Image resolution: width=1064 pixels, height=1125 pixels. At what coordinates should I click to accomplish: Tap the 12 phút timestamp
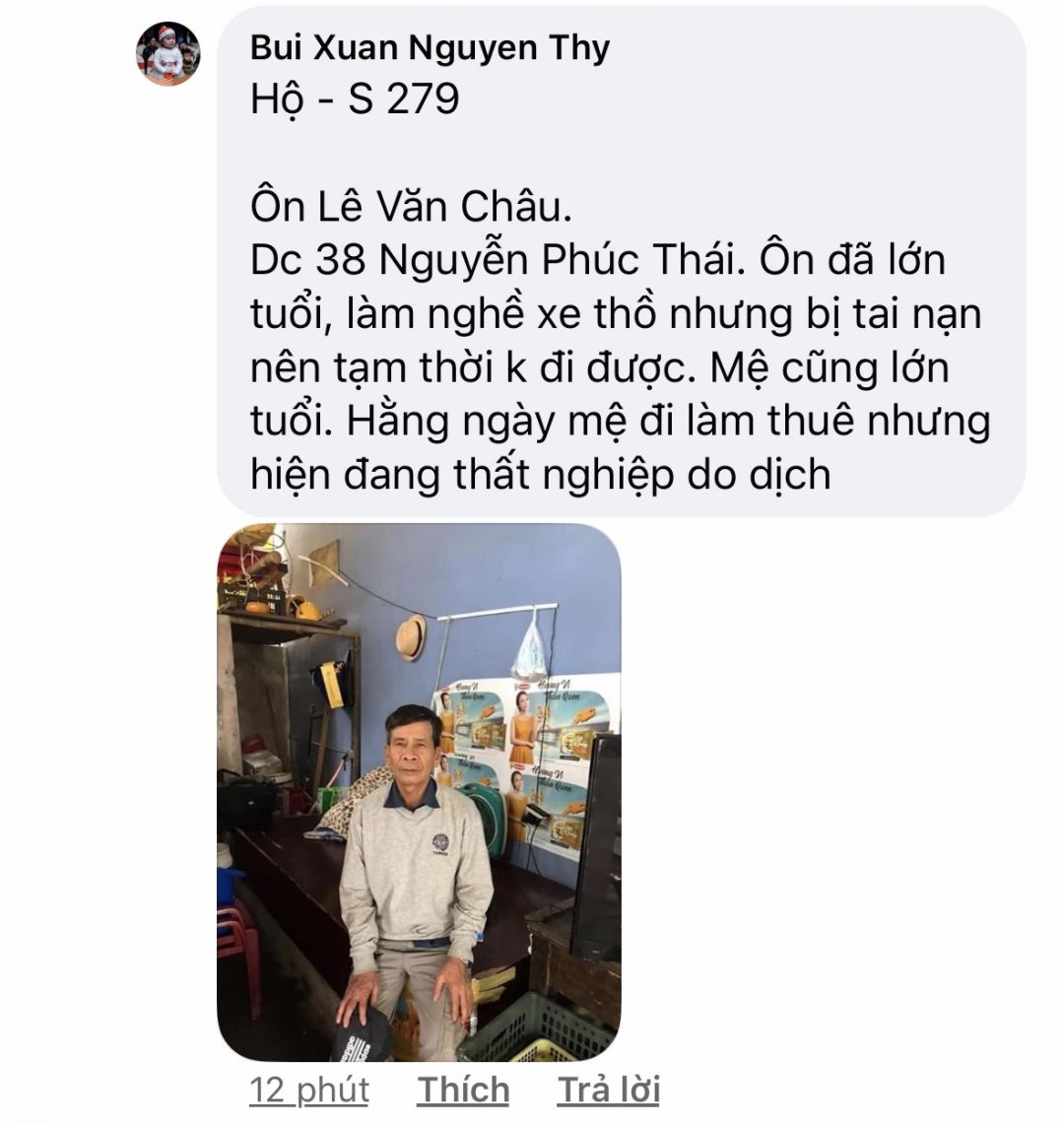click(309, 1091)
